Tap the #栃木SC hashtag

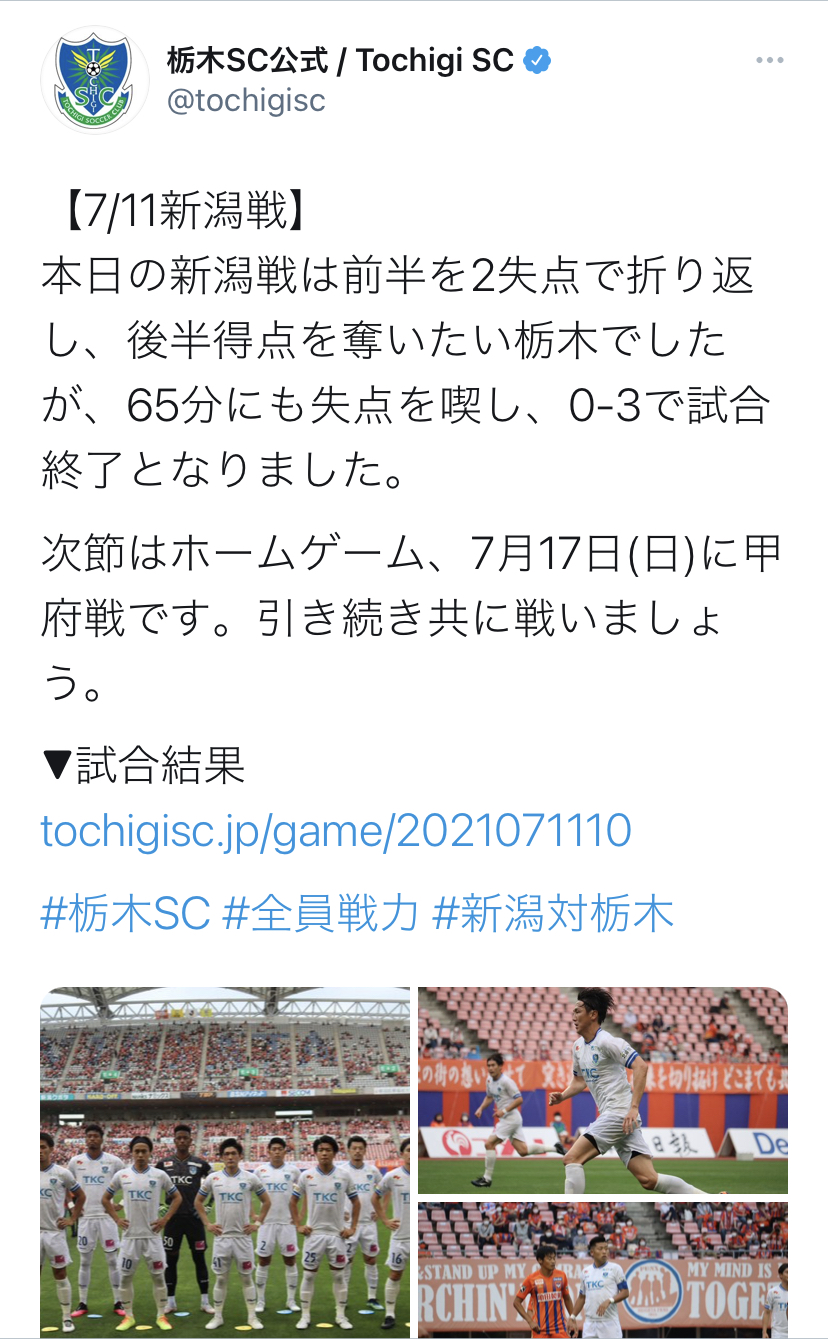tap(126, 914)
